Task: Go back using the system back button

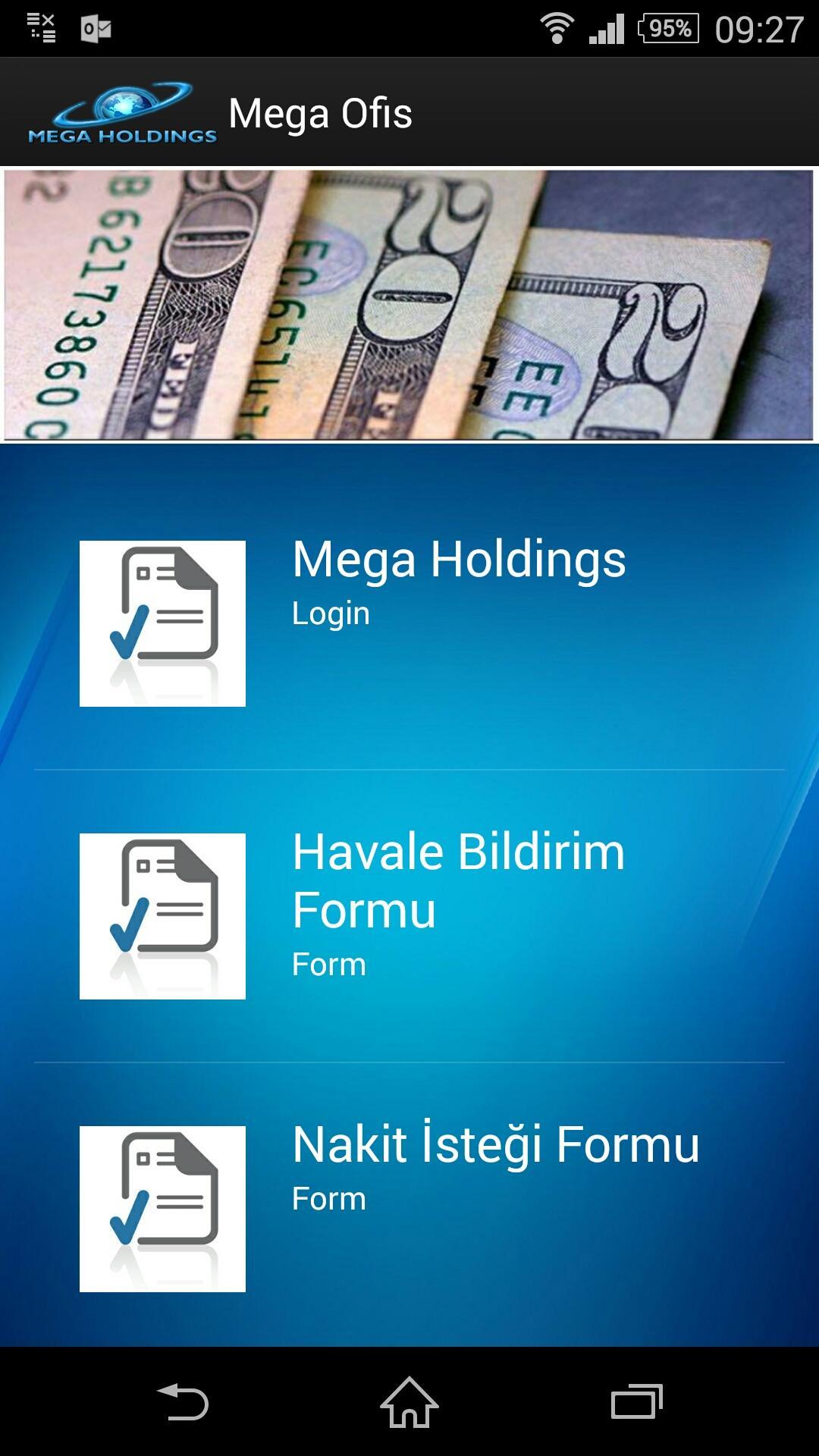Action: 183,1402
